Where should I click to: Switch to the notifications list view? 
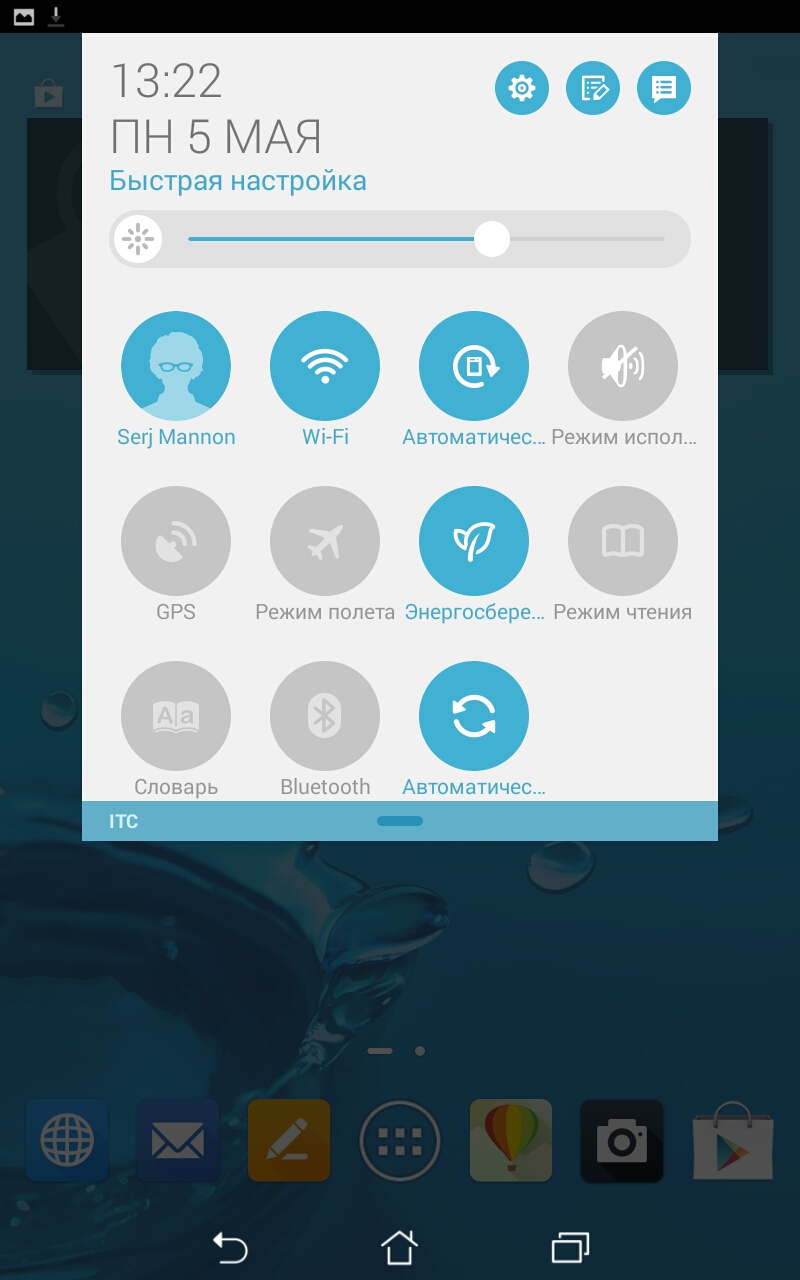664,88
